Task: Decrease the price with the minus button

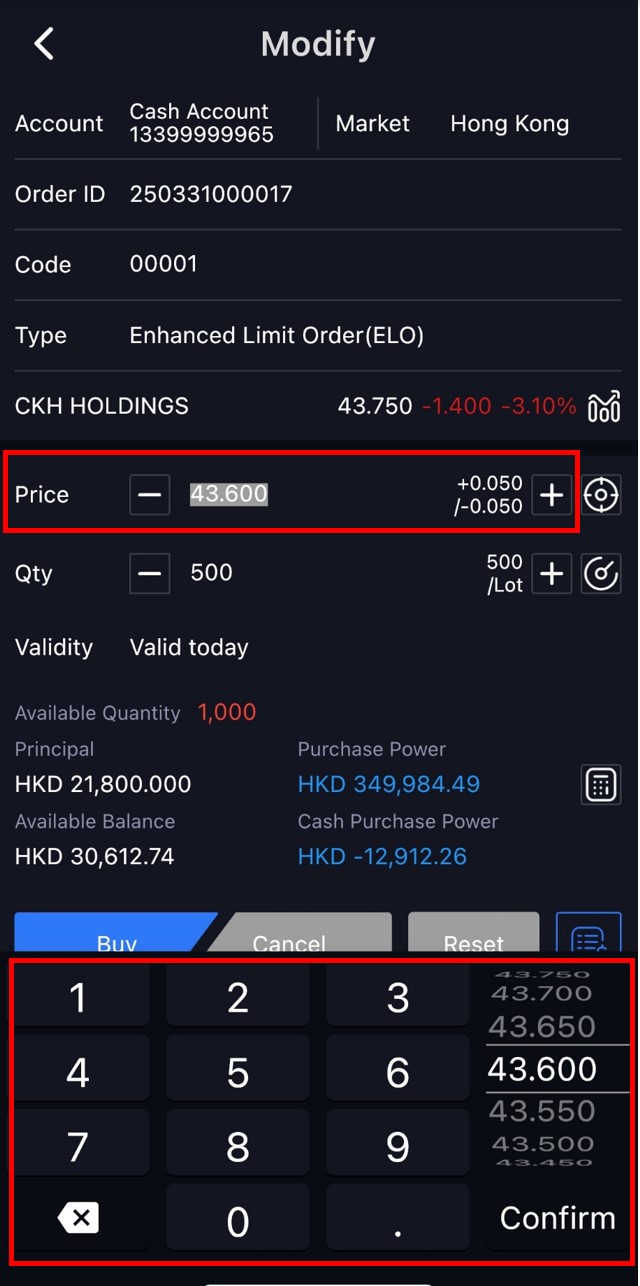Action: (x=150, y=494)
